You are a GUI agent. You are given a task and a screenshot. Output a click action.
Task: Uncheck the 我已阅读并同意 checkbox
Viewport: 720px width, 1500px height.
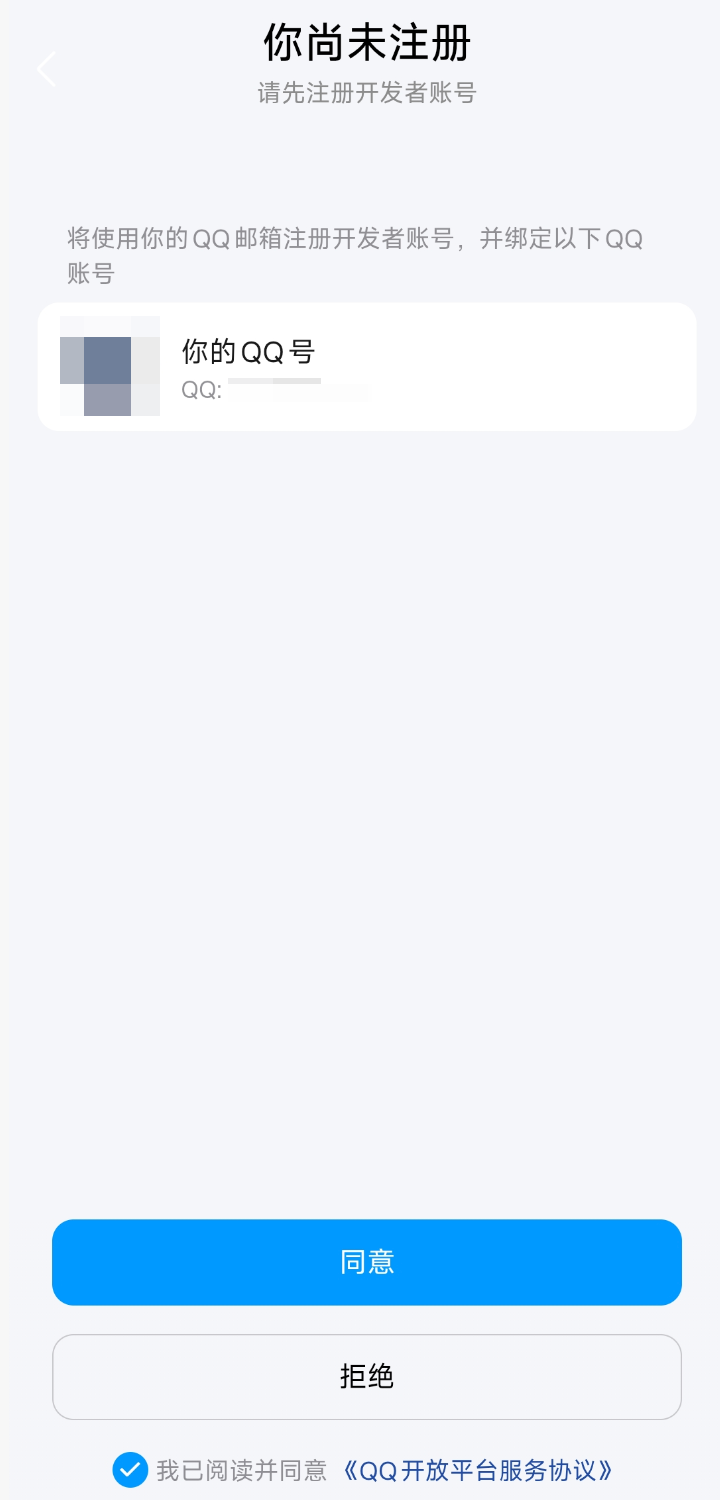130,1470
